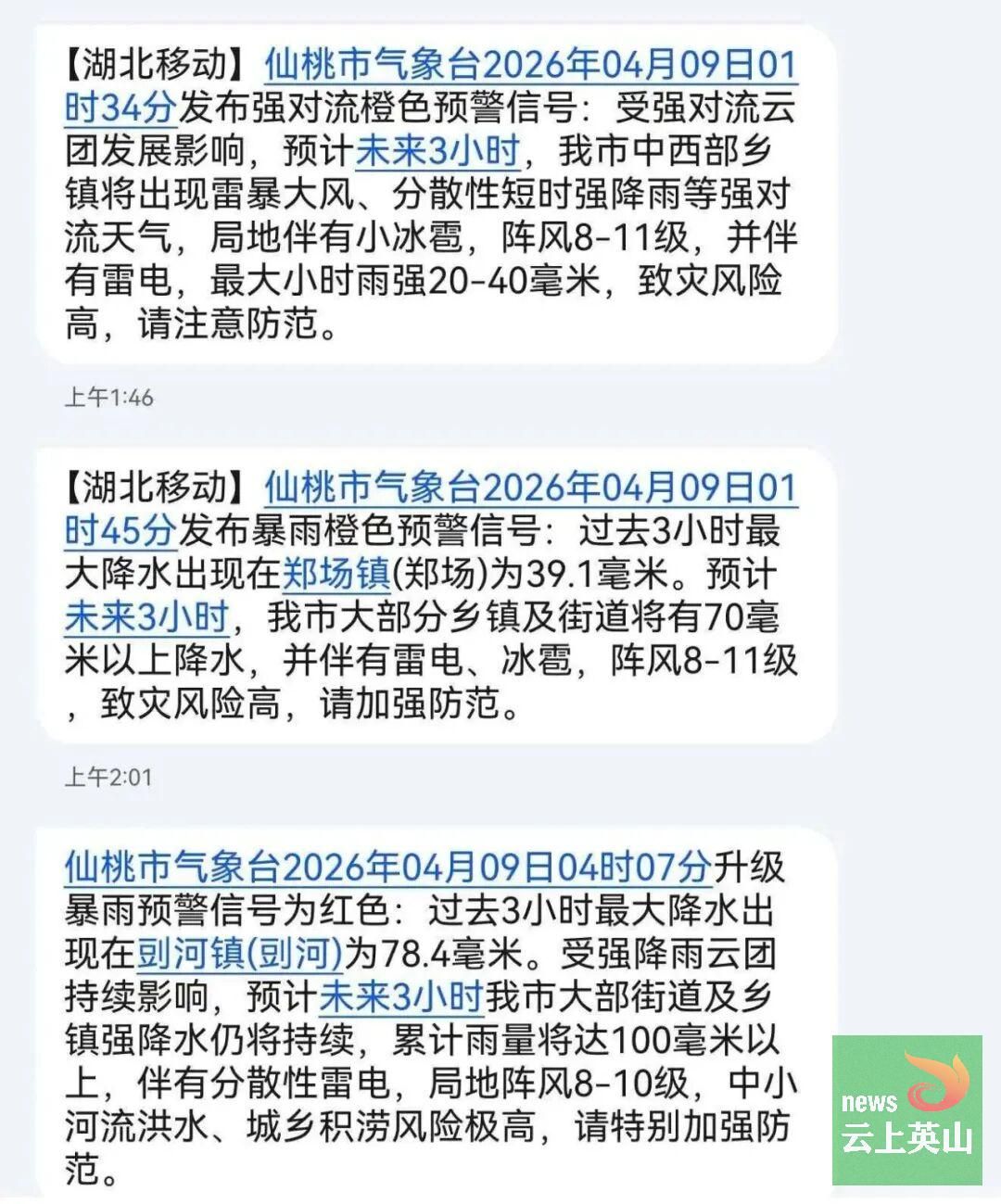Open the 04时07分 date link in the red warning message
1001x1204 pixels.
[387, 868]
